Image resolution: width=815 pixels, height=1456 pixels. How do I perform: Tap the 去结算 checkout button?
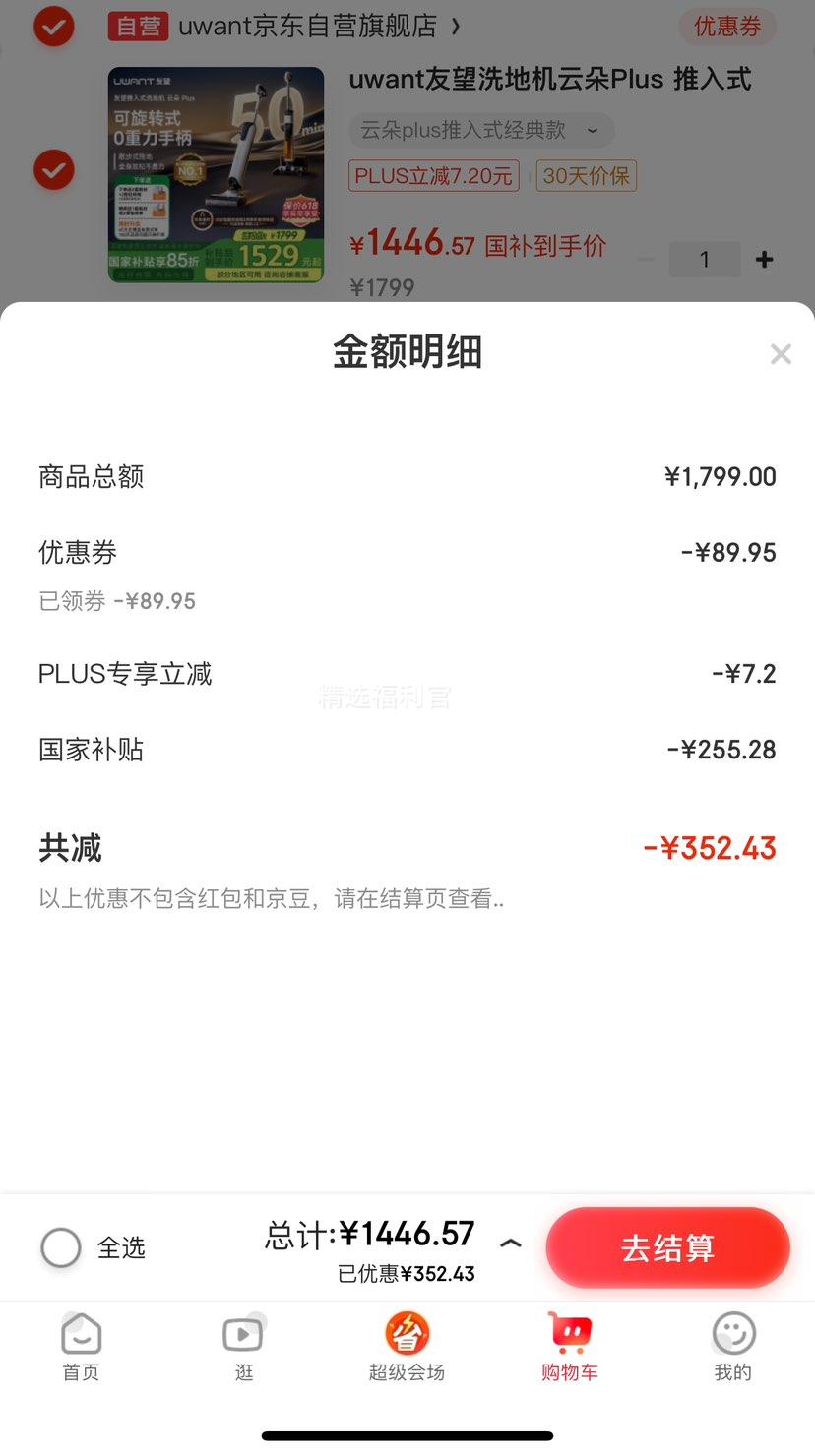tap(667, 1246)
